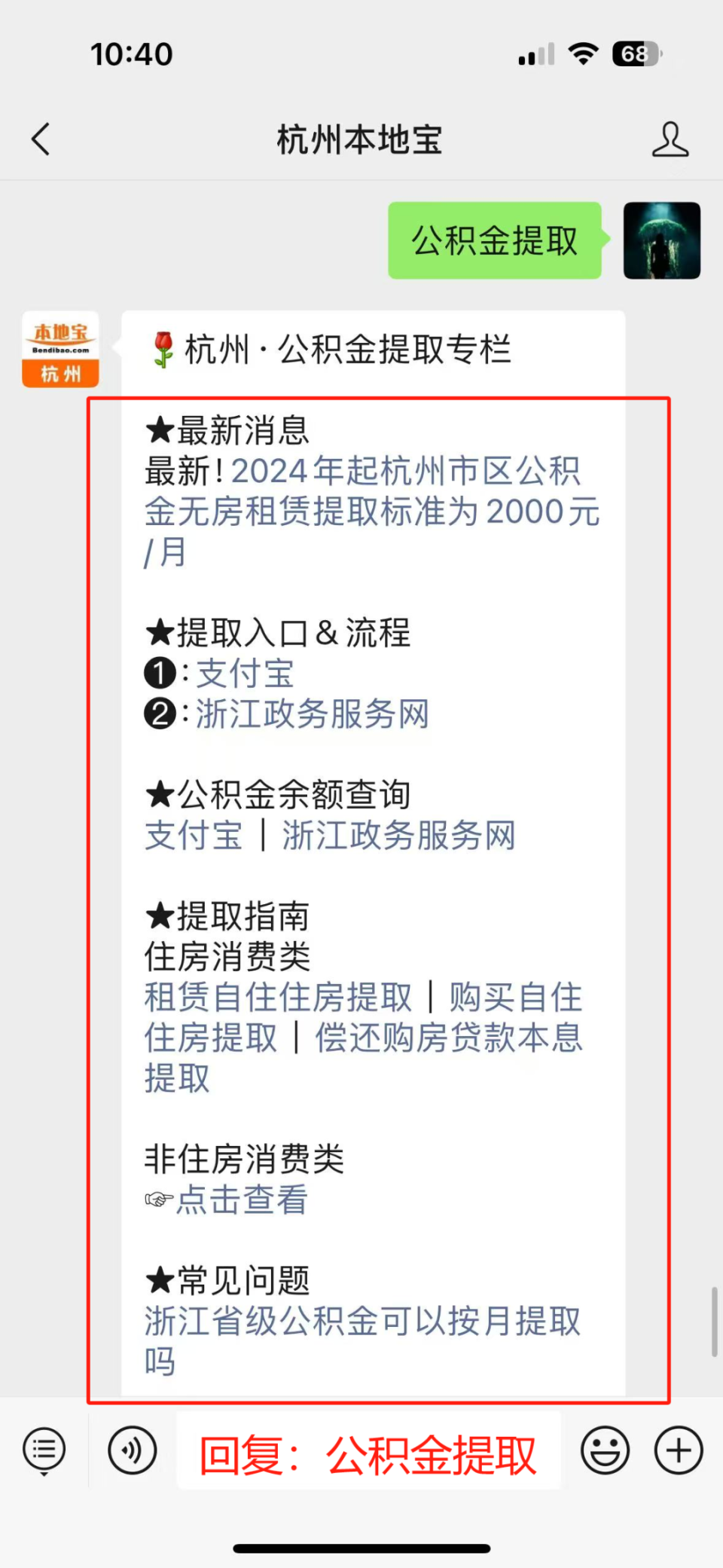This screenshot has height=1568, width=723.
Task: Tap 点击查看 under 非住房消费类
Action: pos(241,1200)
